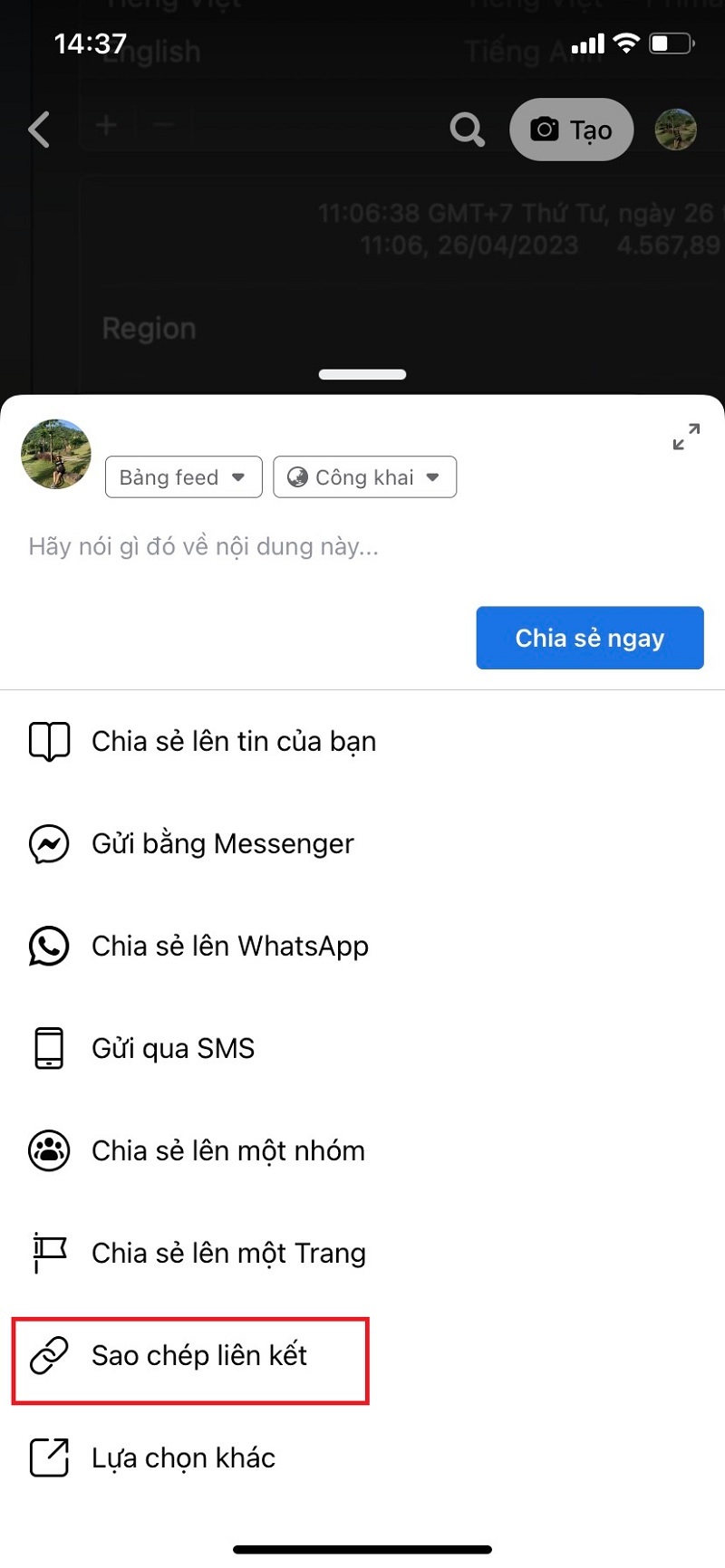Tap the chain link copy icon
Screen dimensions: 725x1568
(49, 1355)
